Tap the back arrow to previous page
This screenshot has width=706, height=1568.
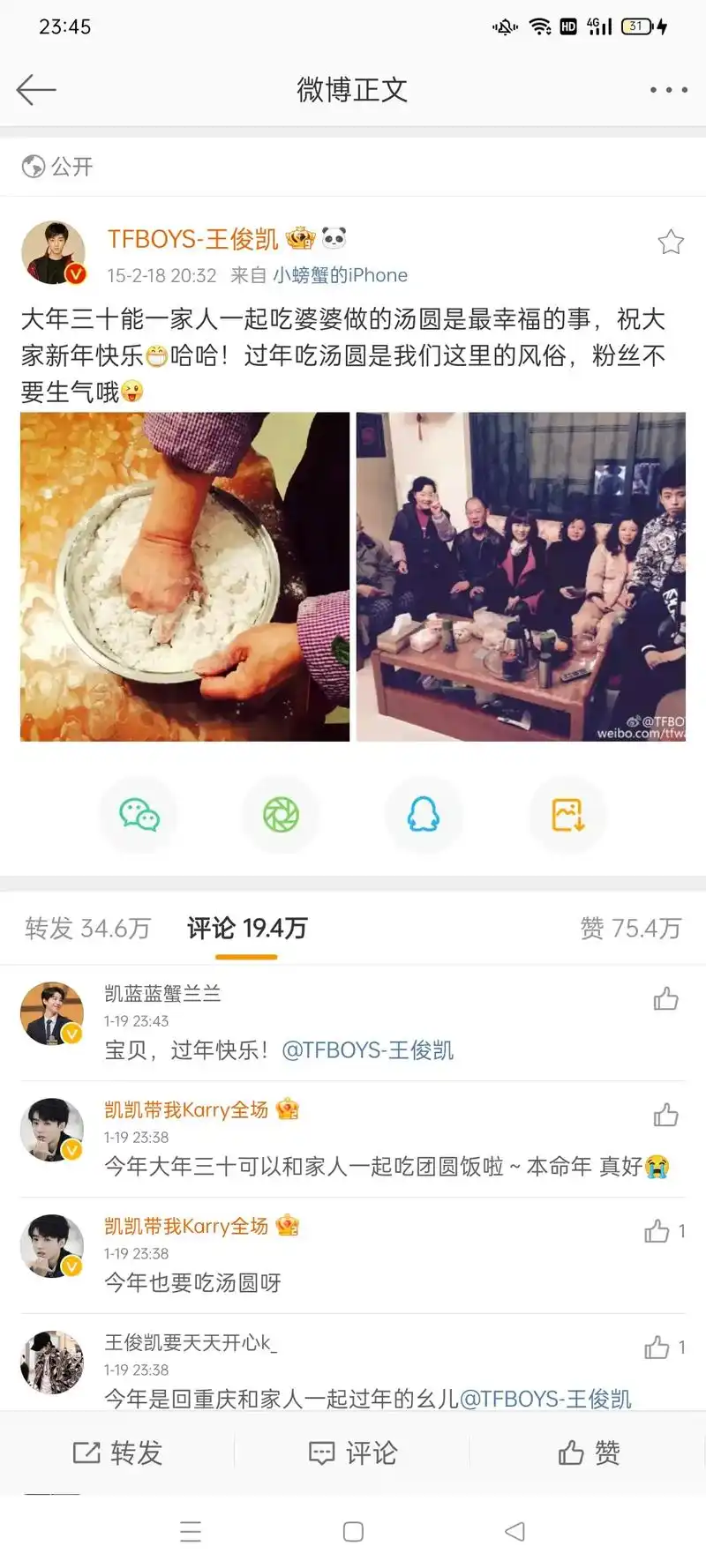click(x=35, y=89)
